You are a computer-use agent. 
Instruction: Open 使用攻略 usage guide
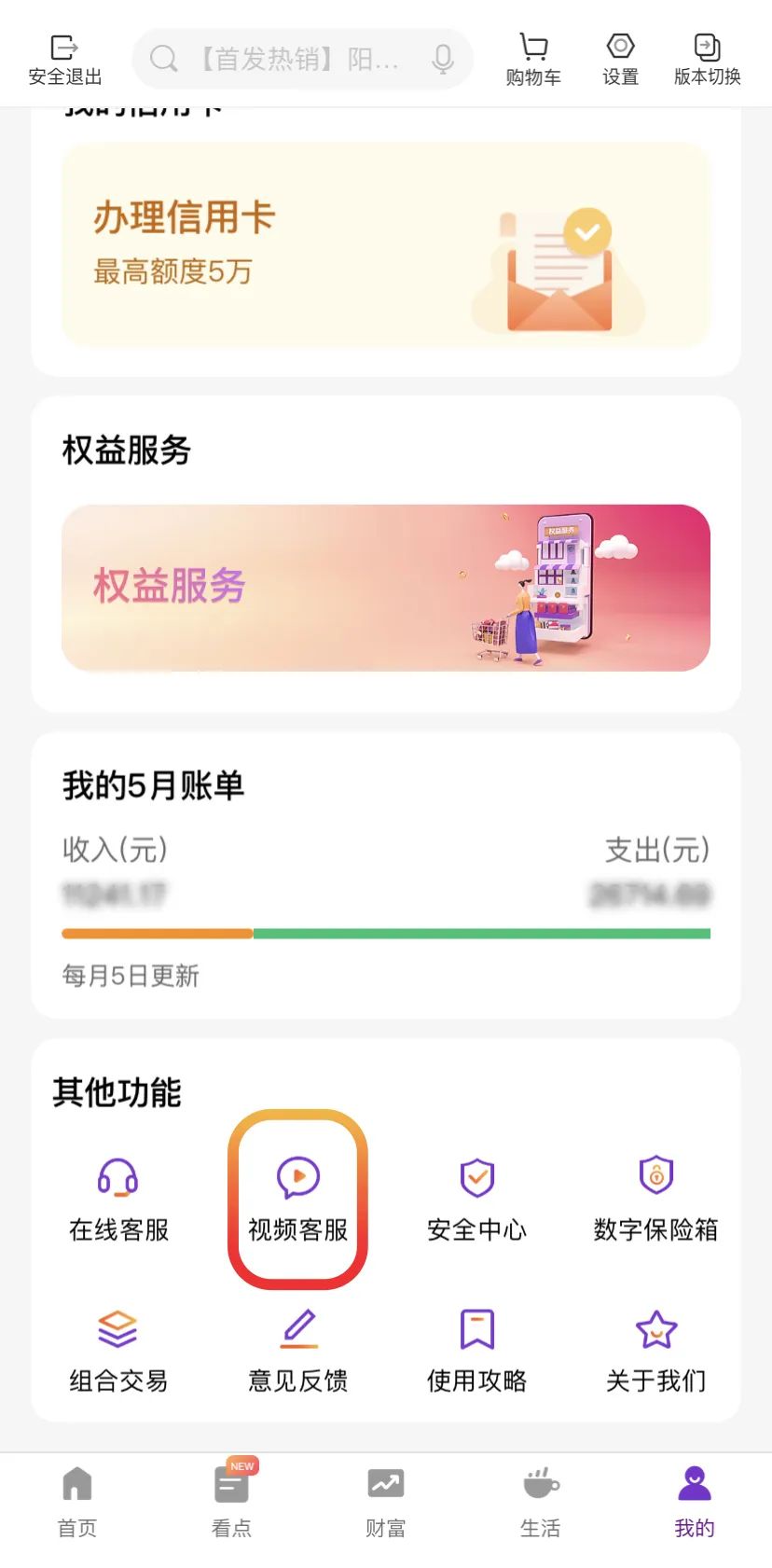click(x=476, y=1352)
